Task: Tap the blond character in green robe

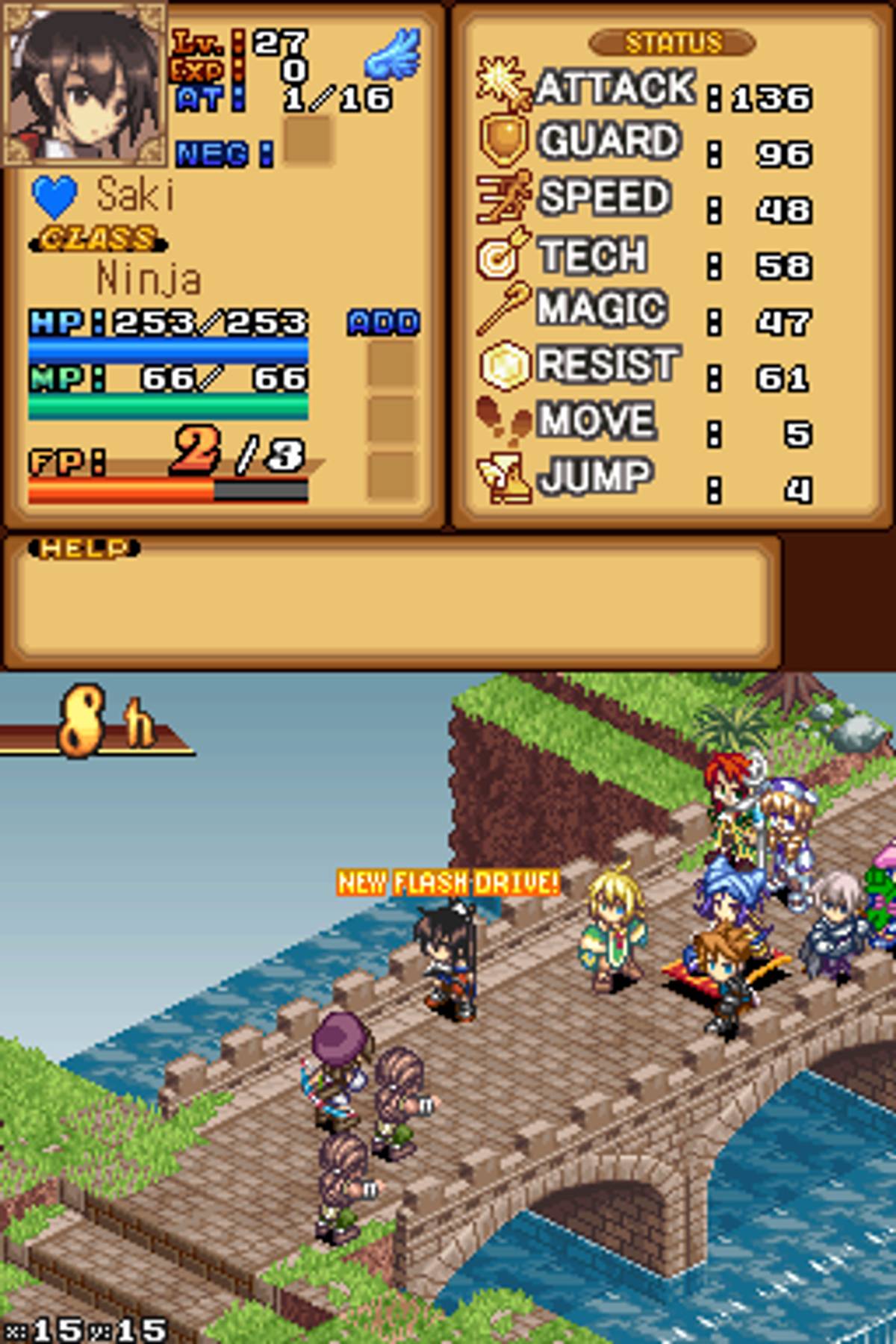Action: [x=612, y=930]
